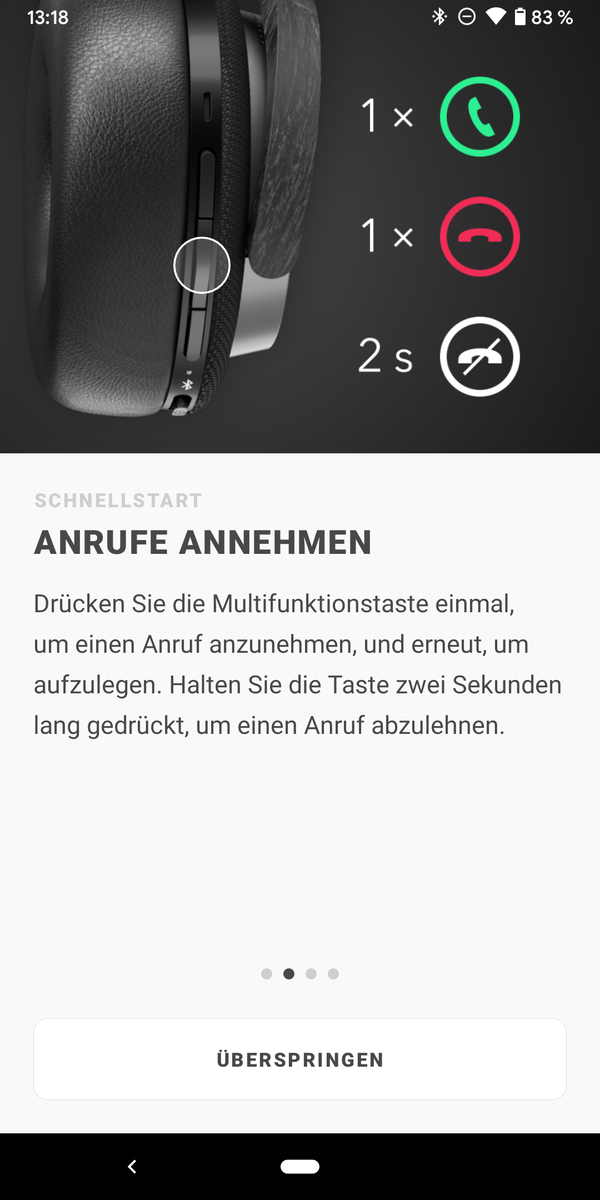Tap the home pill in the navigation bar
Screen dimensions: 600x1200
300,1166
